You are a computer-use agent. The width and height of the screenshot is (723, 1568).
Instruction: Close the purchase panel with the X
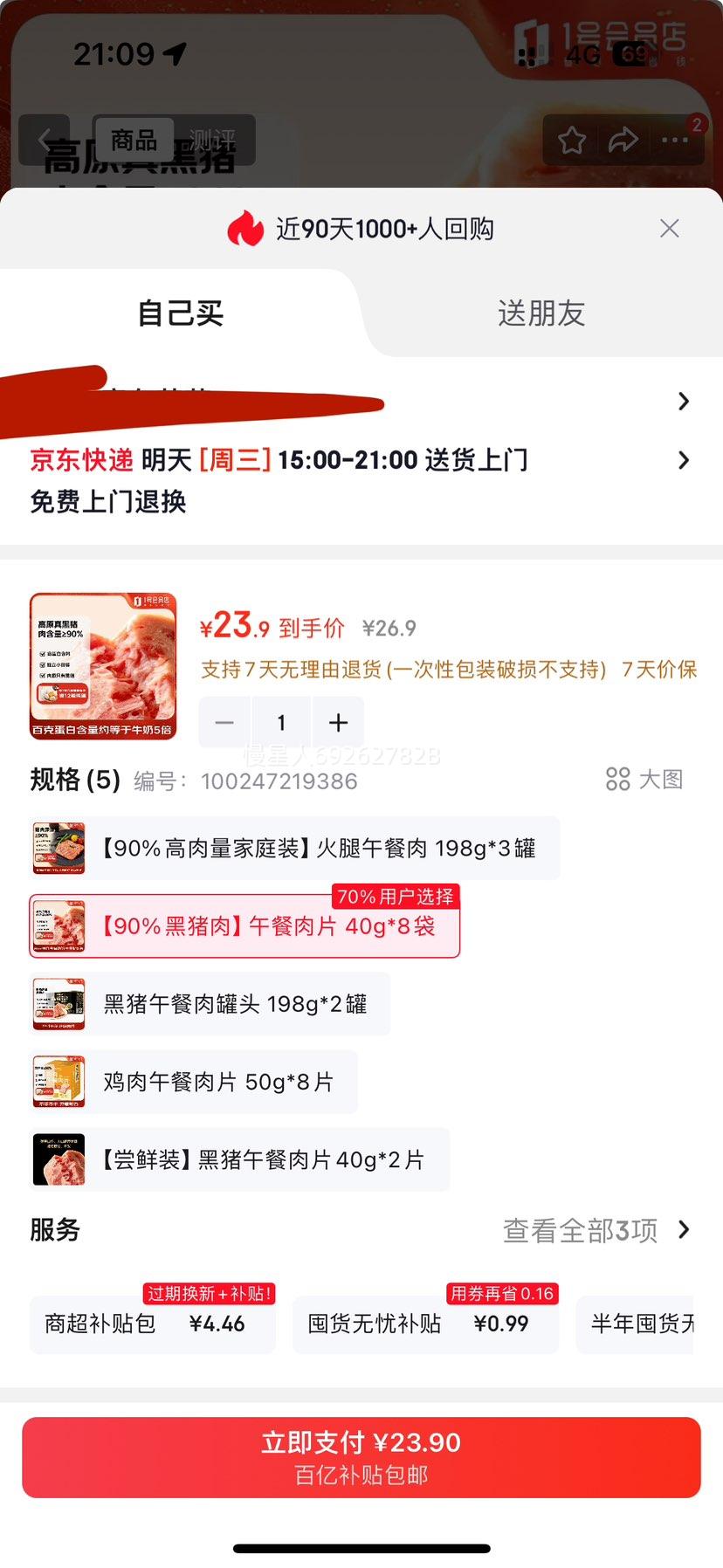(669, 229)
